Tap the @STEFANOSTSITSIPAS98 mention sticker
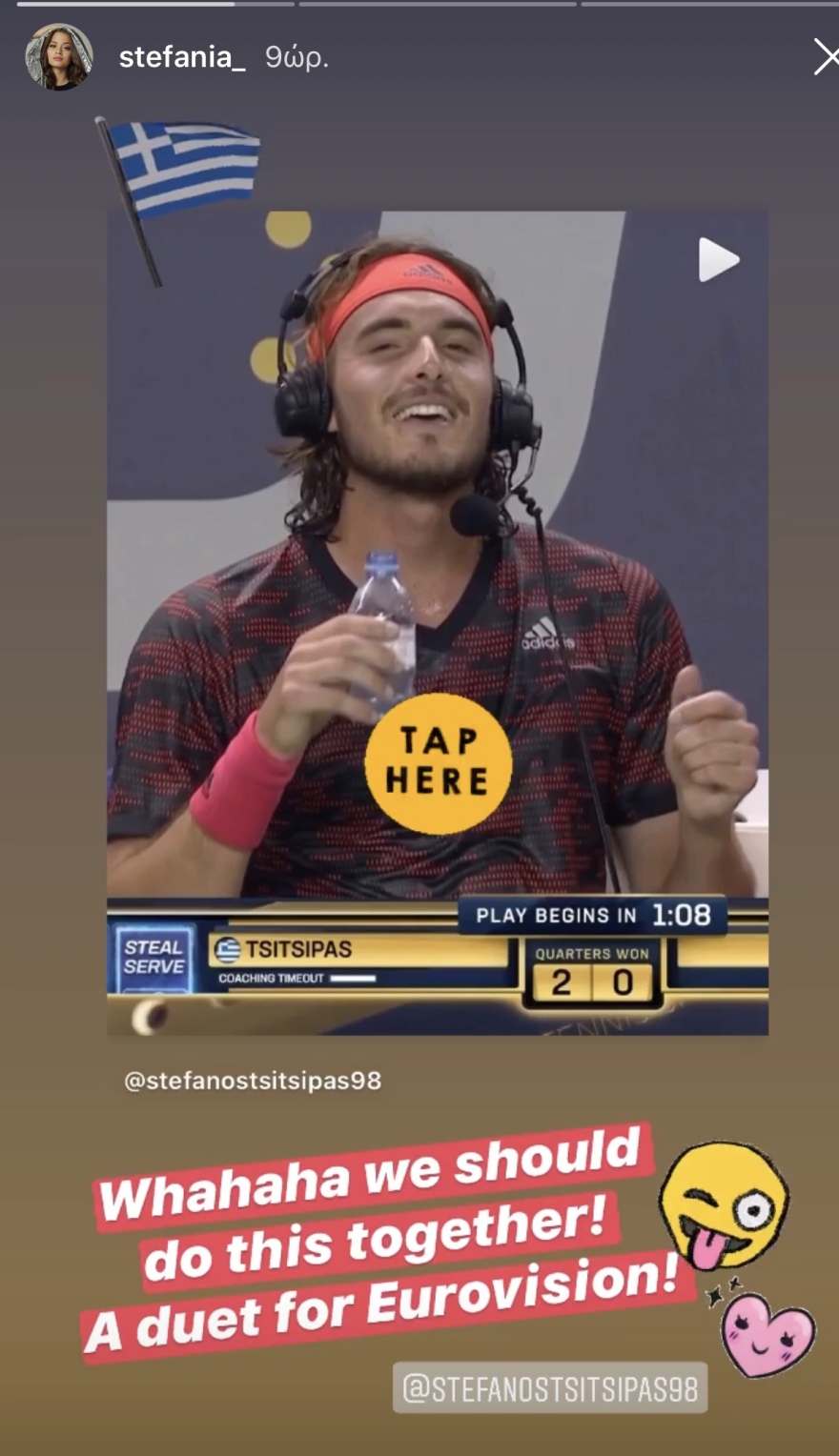 550,1387
